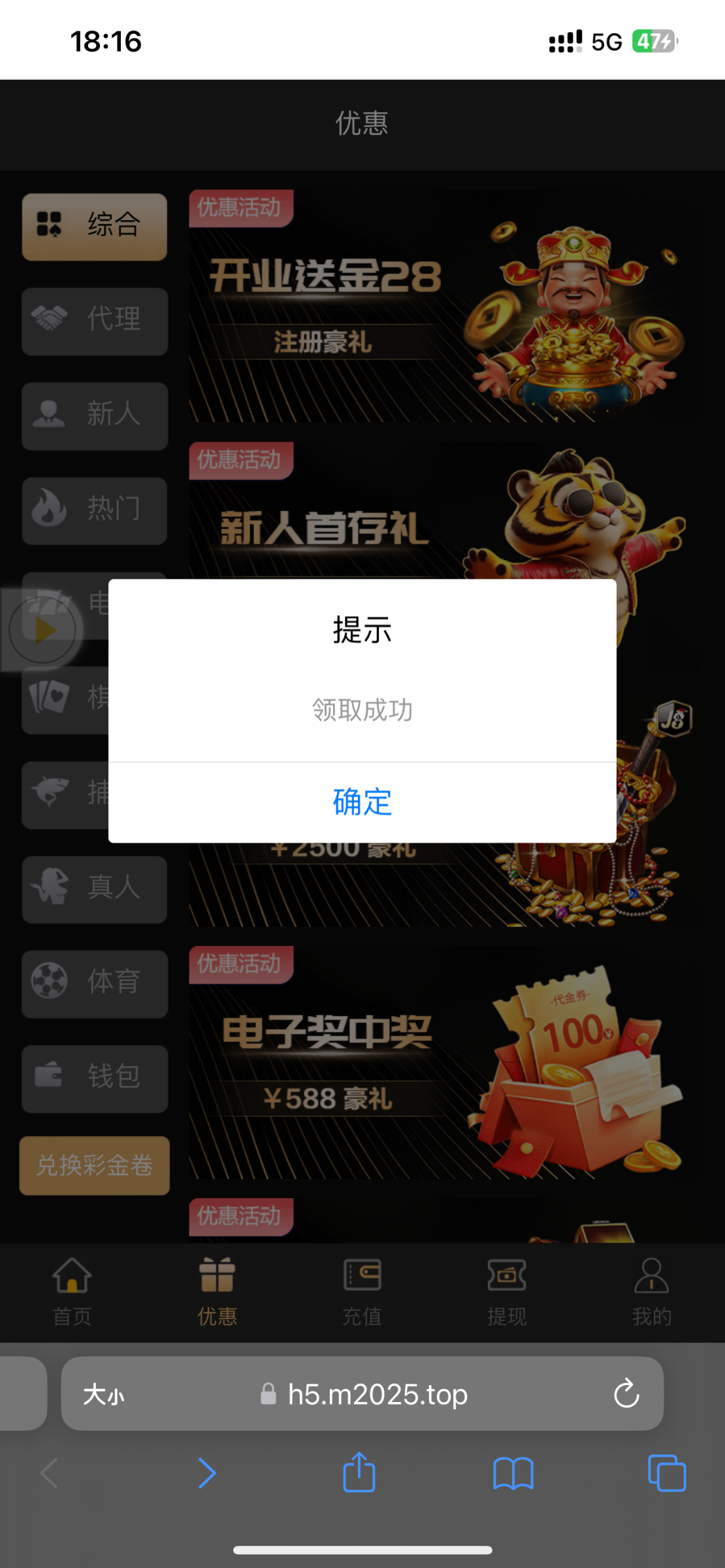Select the 代理 category
The image size is (725, 1568).
(x=95, y=321)
